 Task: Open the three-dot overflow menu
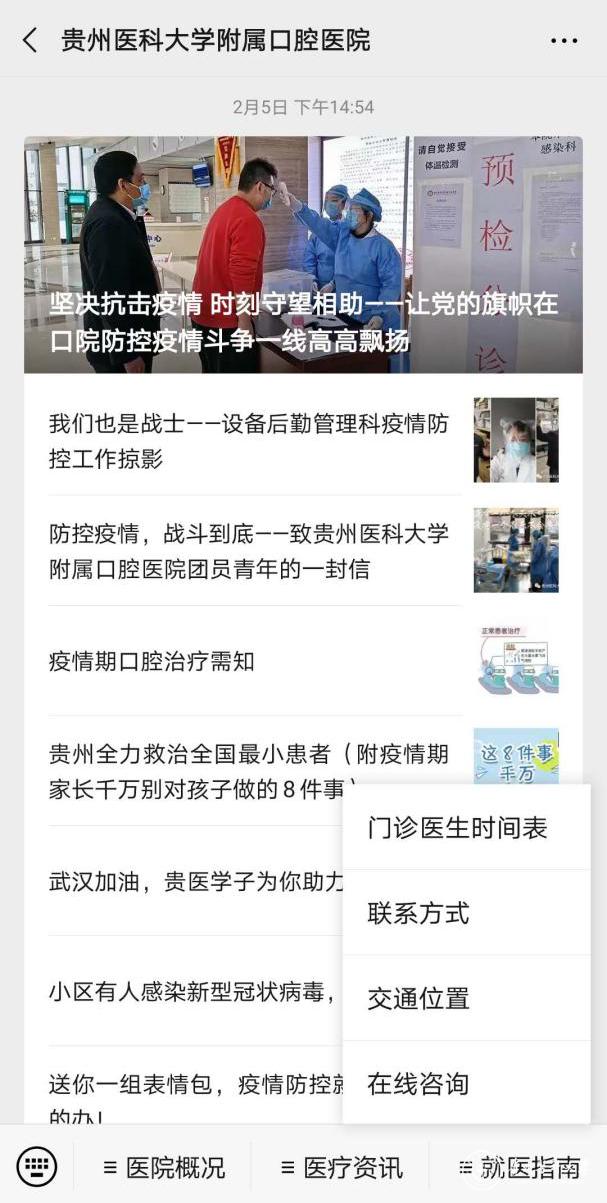click(564, 41)
